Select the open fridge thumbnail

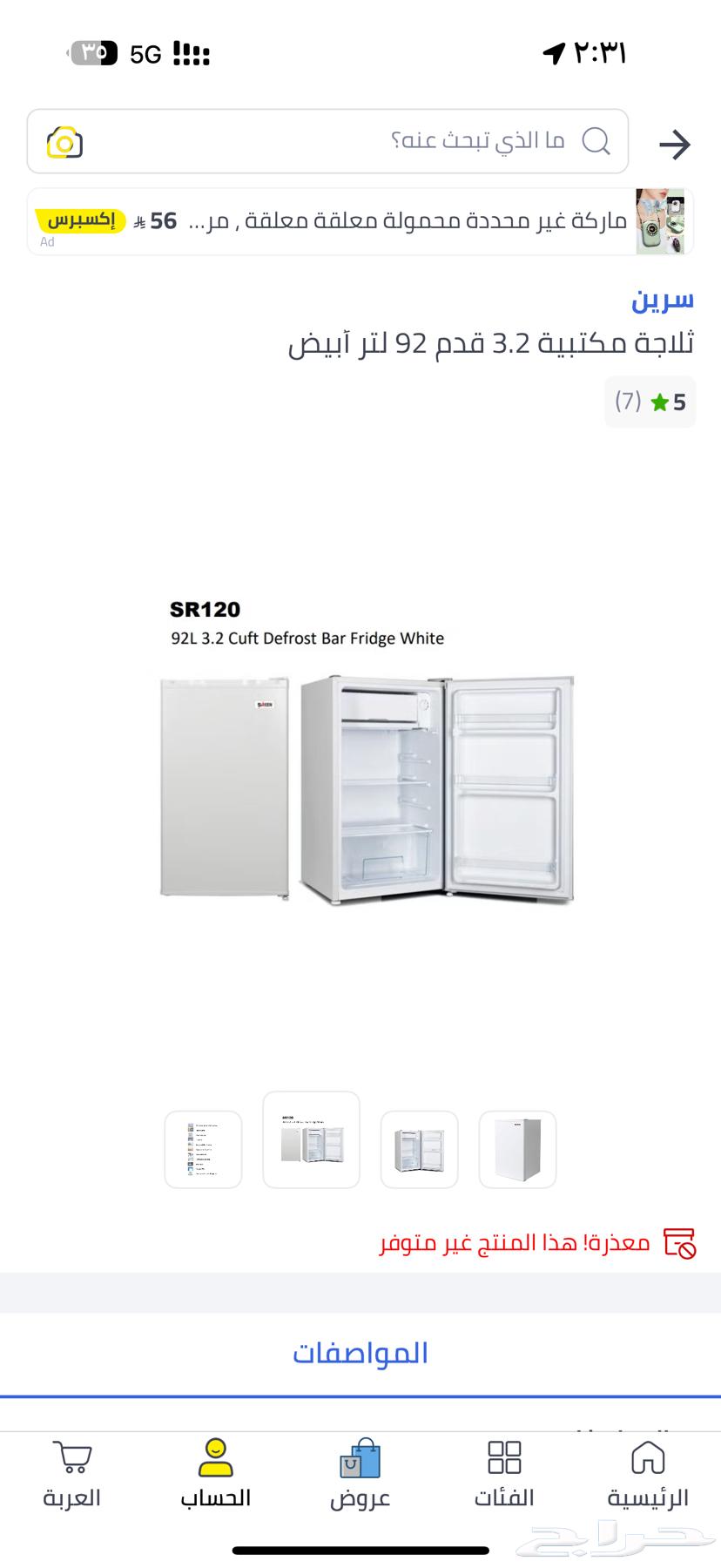419,1149
